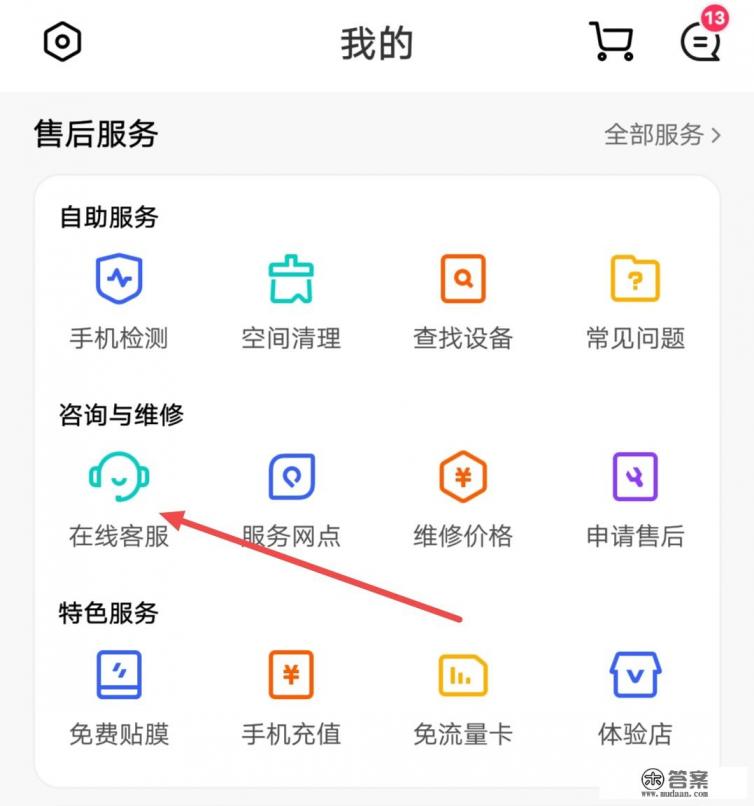Expand all services via the right chevron
The height and width of the screenshot is (806, 754).
coord(716,135)
